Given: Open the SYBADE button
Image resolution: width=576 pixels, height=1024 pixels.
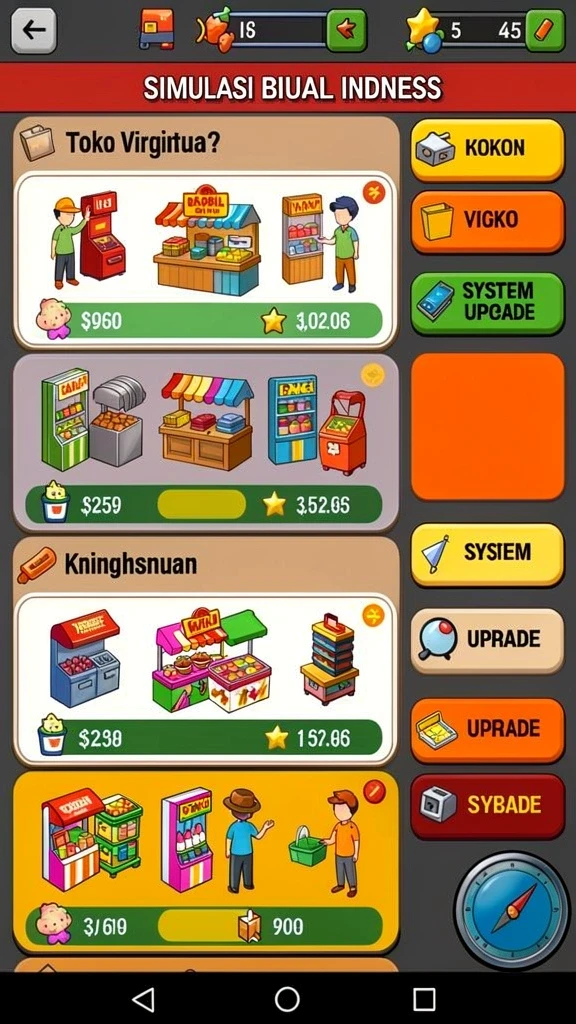Looking at the screenshot, I should [x=487, y=805].
